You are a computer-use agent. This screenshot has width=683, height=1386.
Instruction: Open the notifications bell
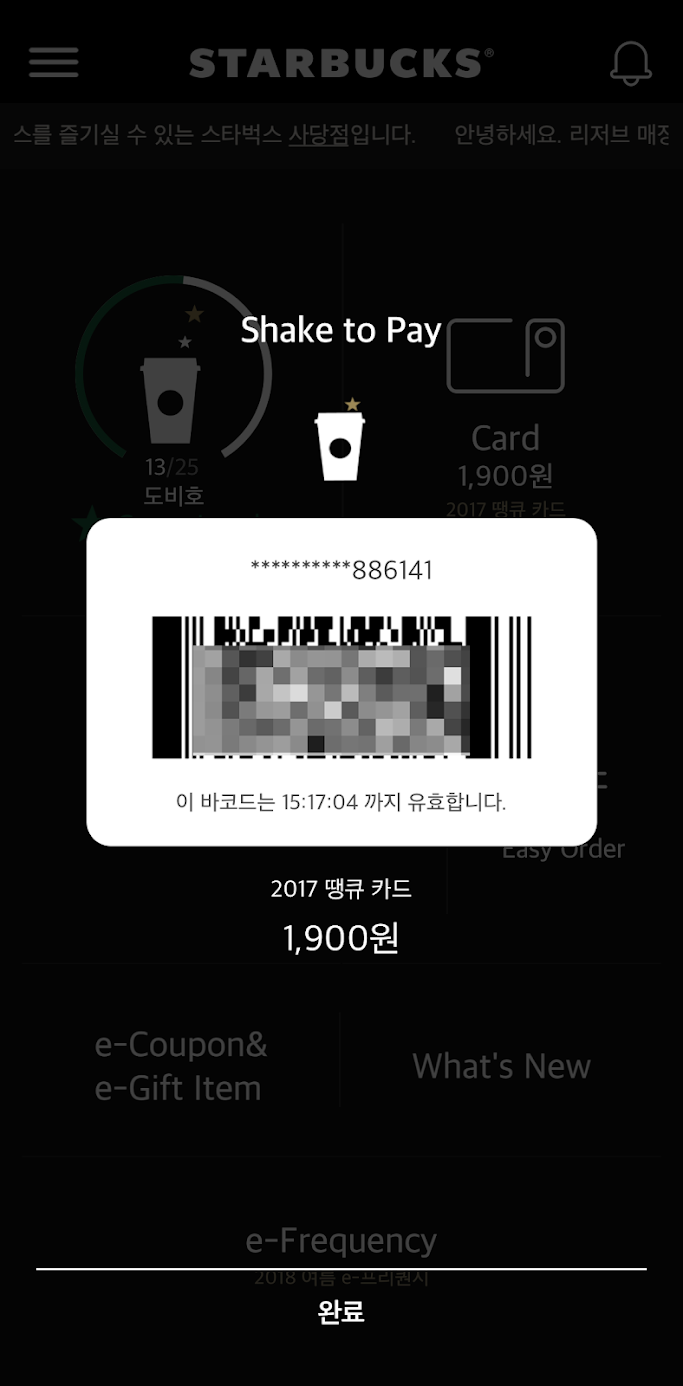pos(630,63)
